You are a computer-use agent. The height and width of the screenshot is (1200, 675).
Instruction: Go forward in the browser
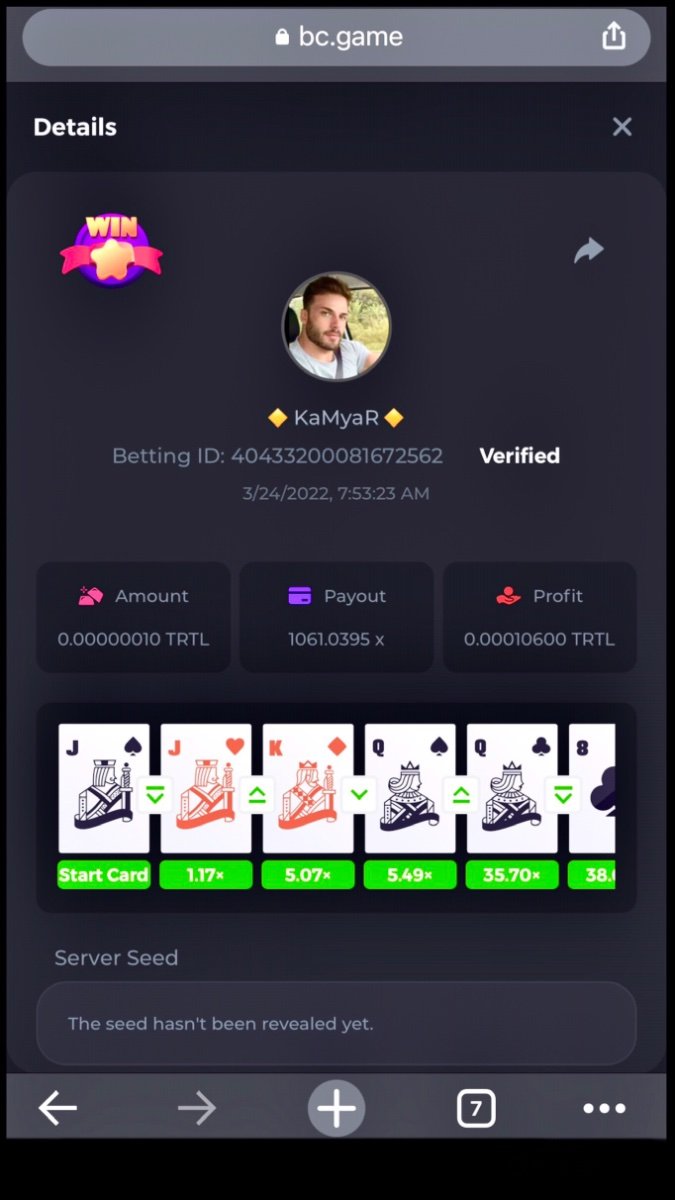pos(197,1108)
